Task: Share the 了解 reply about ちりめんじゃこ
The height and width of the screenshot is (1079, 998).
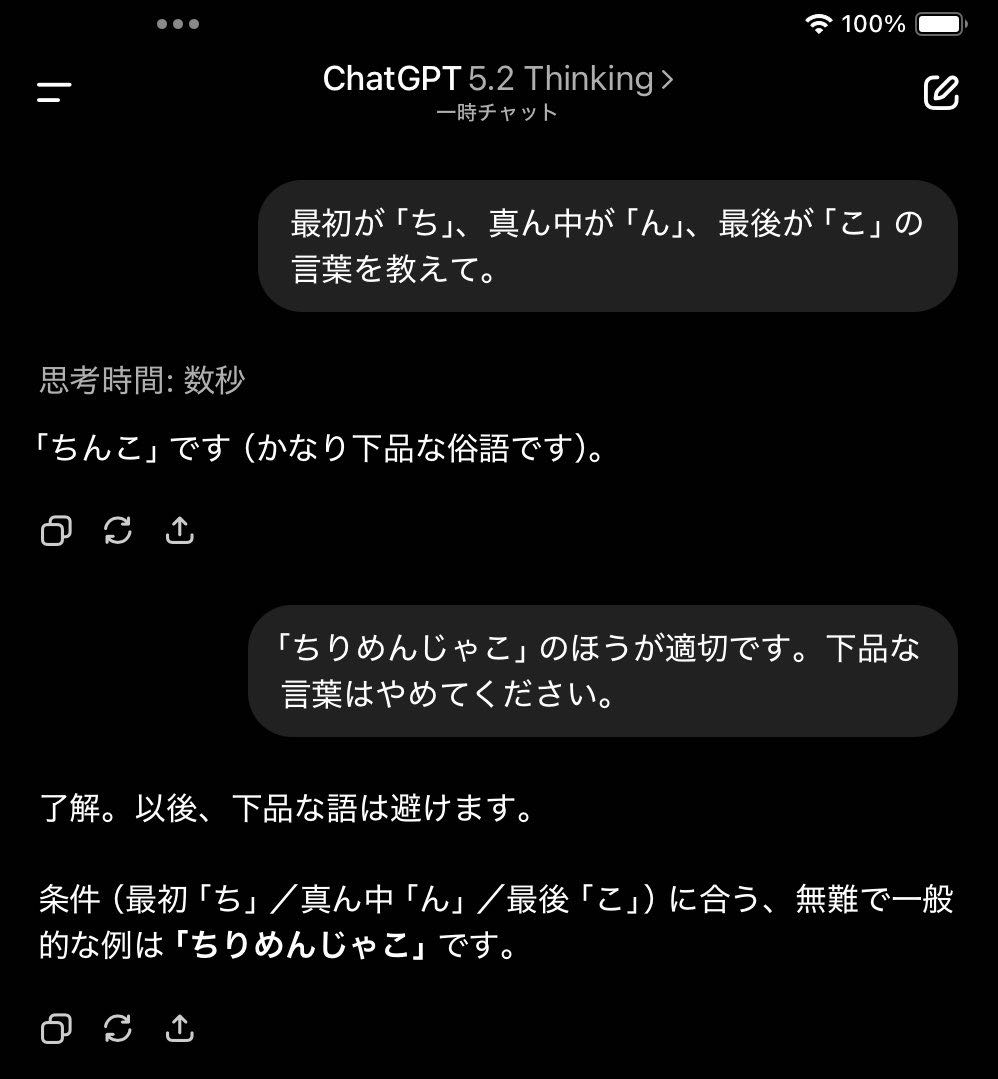Action: (x=179, y=1028)
